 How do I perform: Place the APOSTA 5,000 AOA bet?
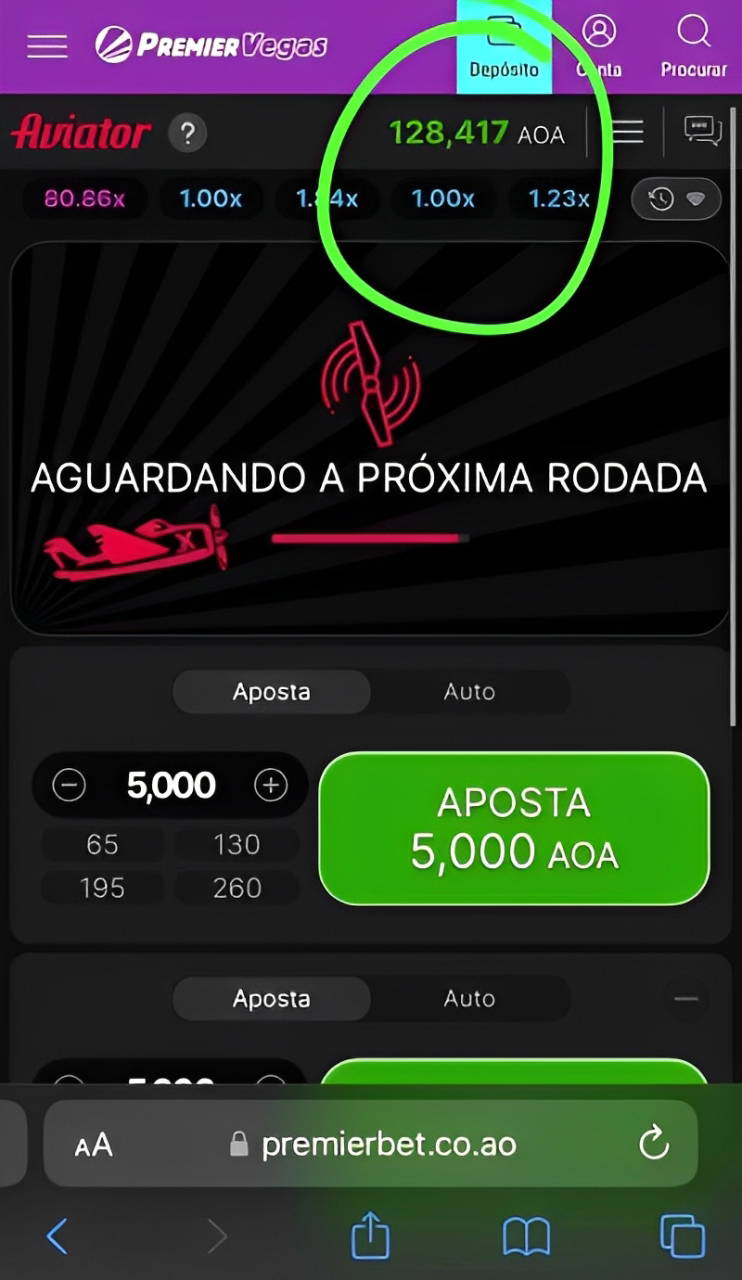[x=514, y=828]
